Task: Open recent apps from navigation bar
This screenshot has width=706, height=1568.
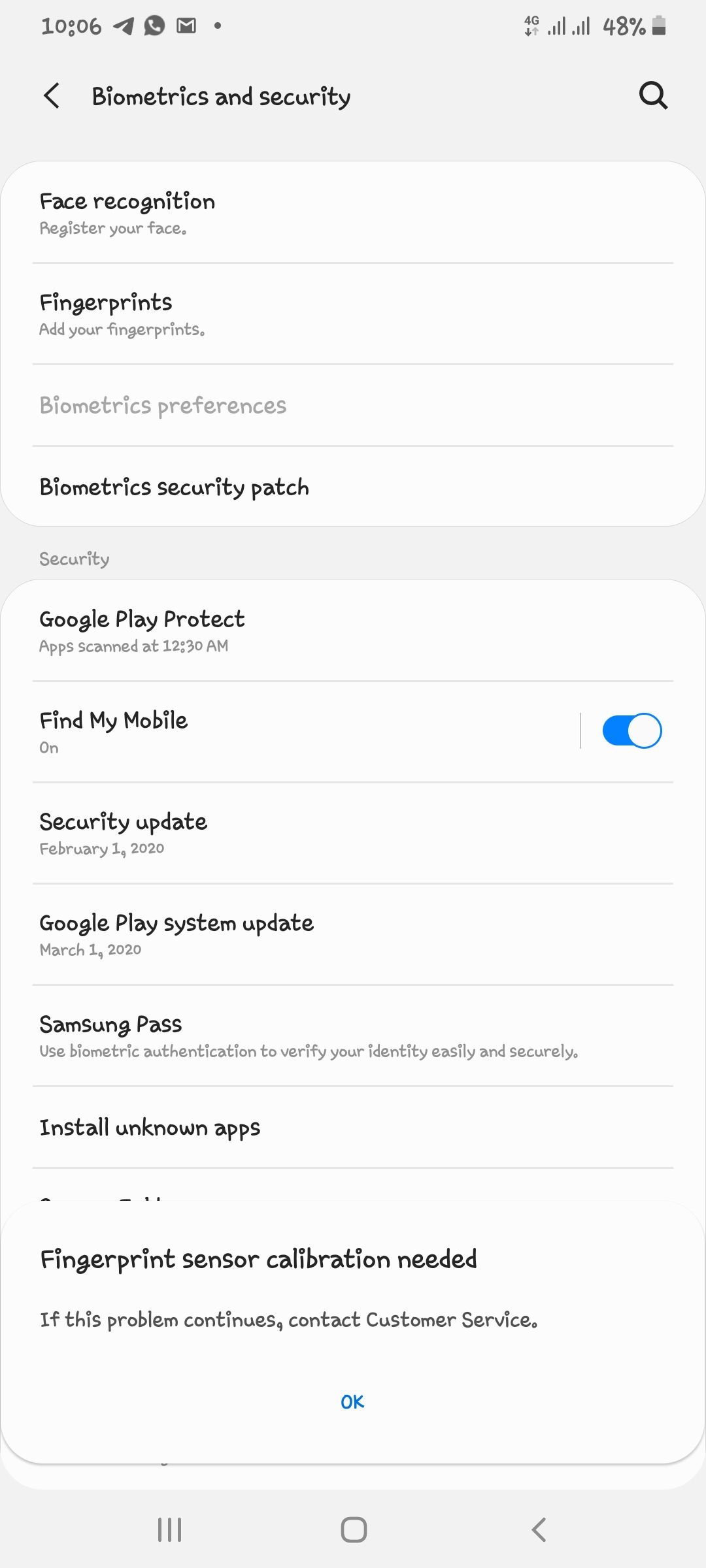Action: coord(169,1529)
